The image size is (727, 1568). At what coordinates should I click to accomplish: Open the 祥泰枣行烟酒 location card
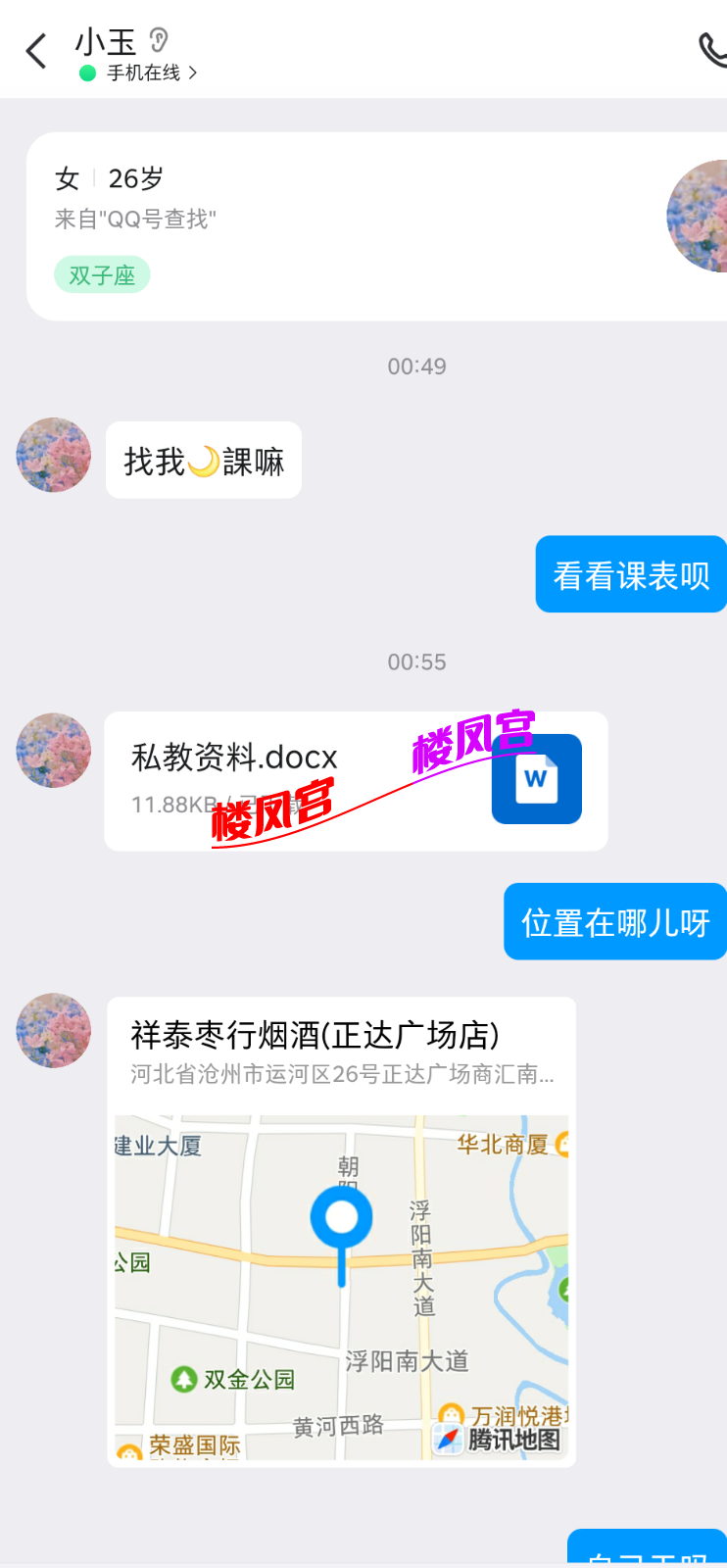[x=341, y=1231]
